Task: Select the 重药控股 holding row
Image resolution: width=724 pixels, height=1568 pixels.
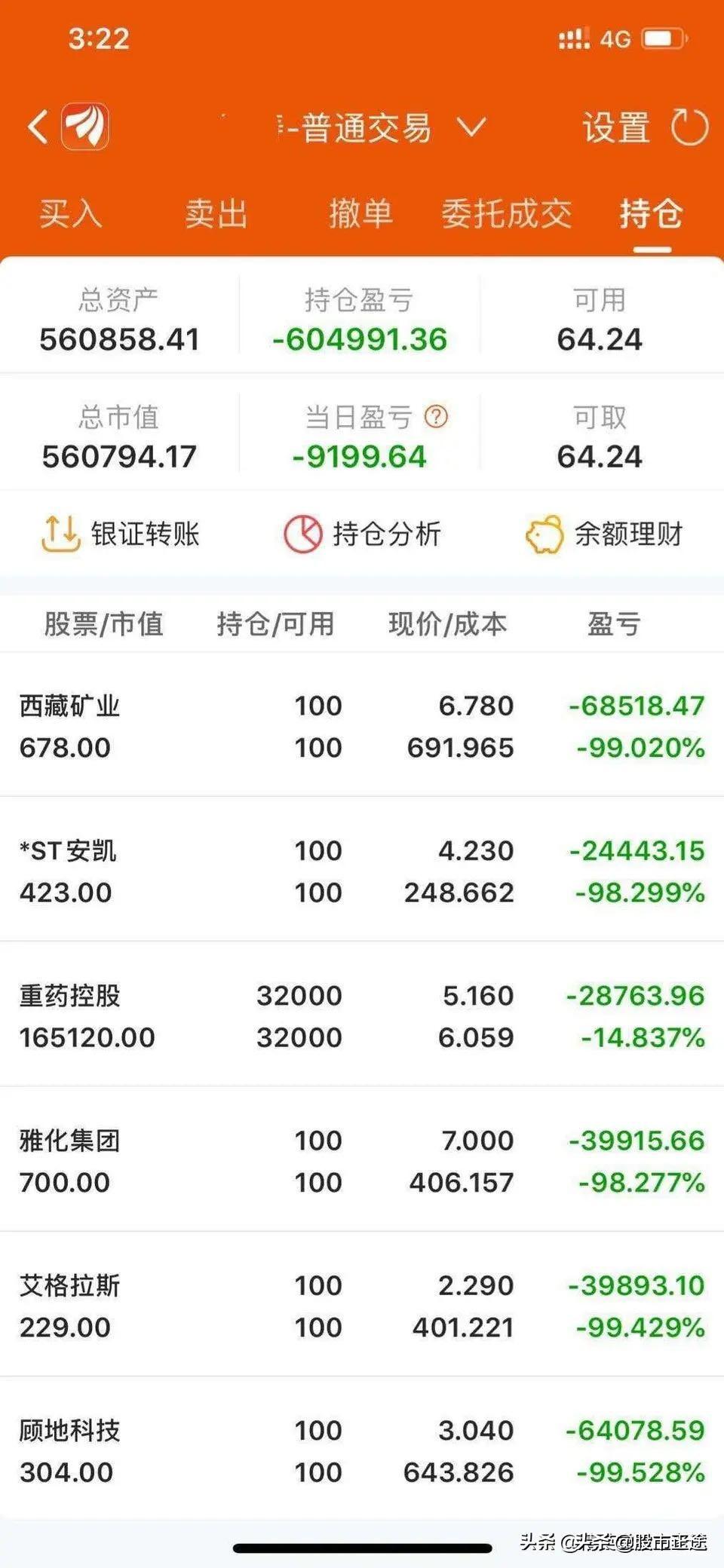Action: [x=362, y=1015]
